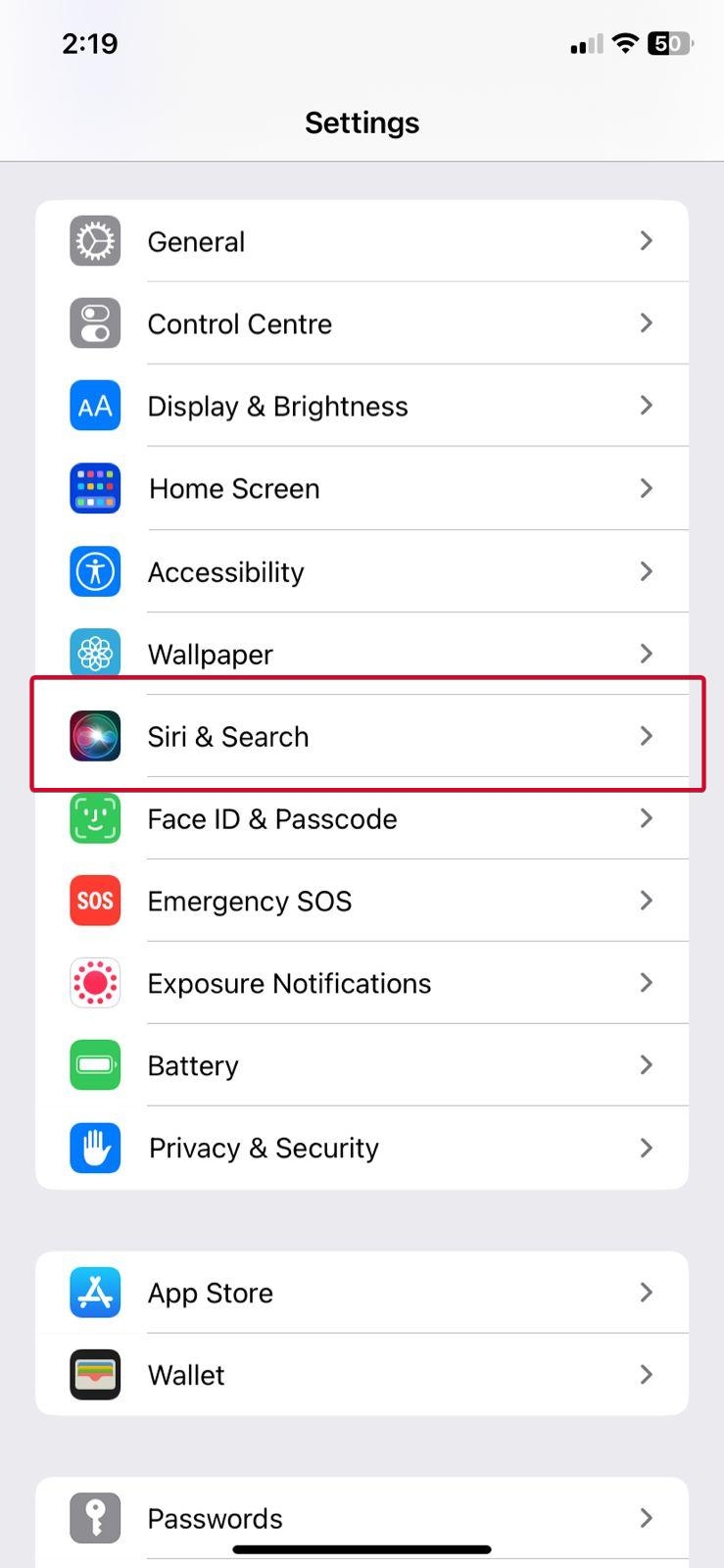This screenshot has height=1568, width=724.
Task: View Battery settings
Action: point(362,1065)
